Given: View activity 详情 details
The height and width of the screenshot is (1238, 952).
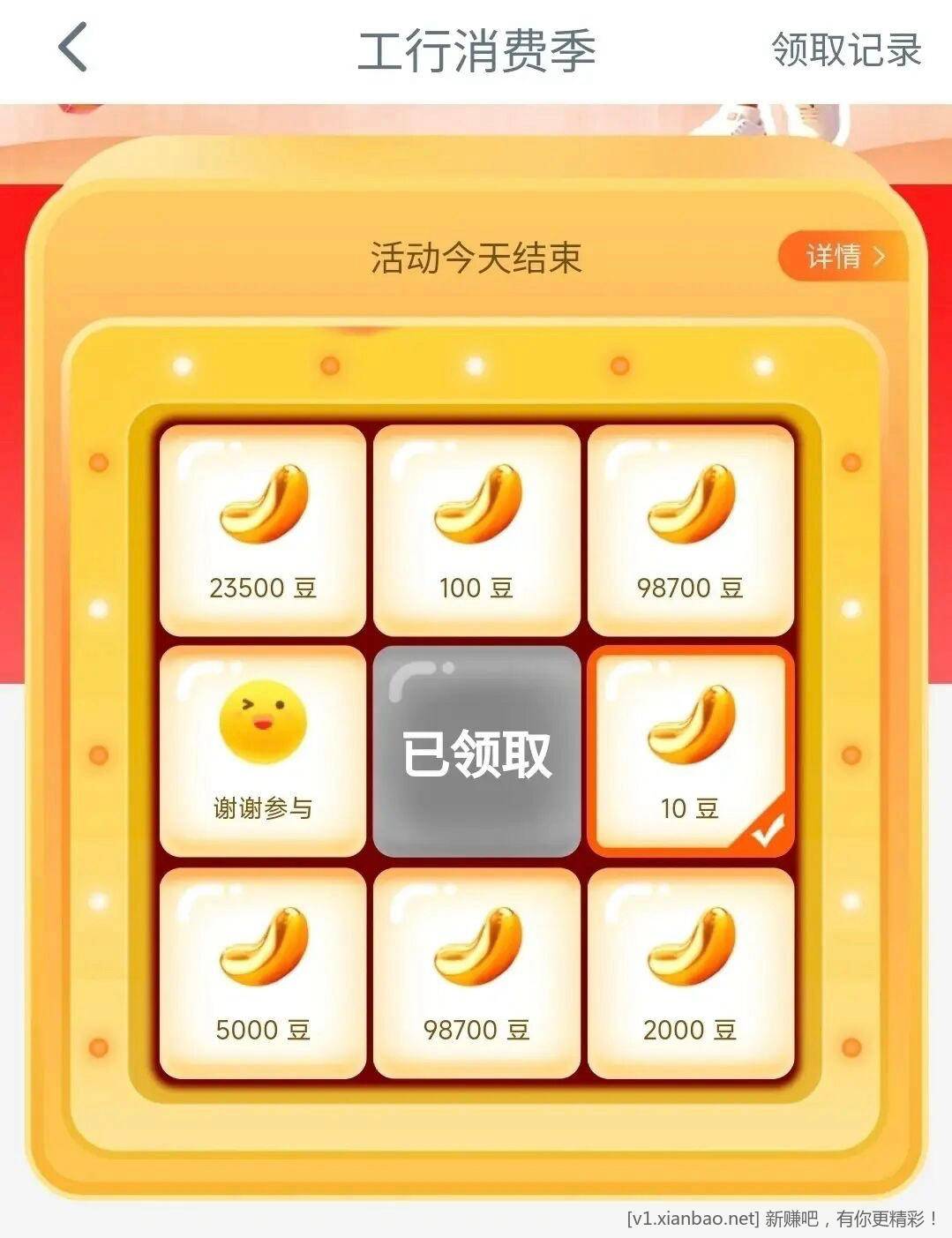Looking at the screenshot, I should click(842, 257).
